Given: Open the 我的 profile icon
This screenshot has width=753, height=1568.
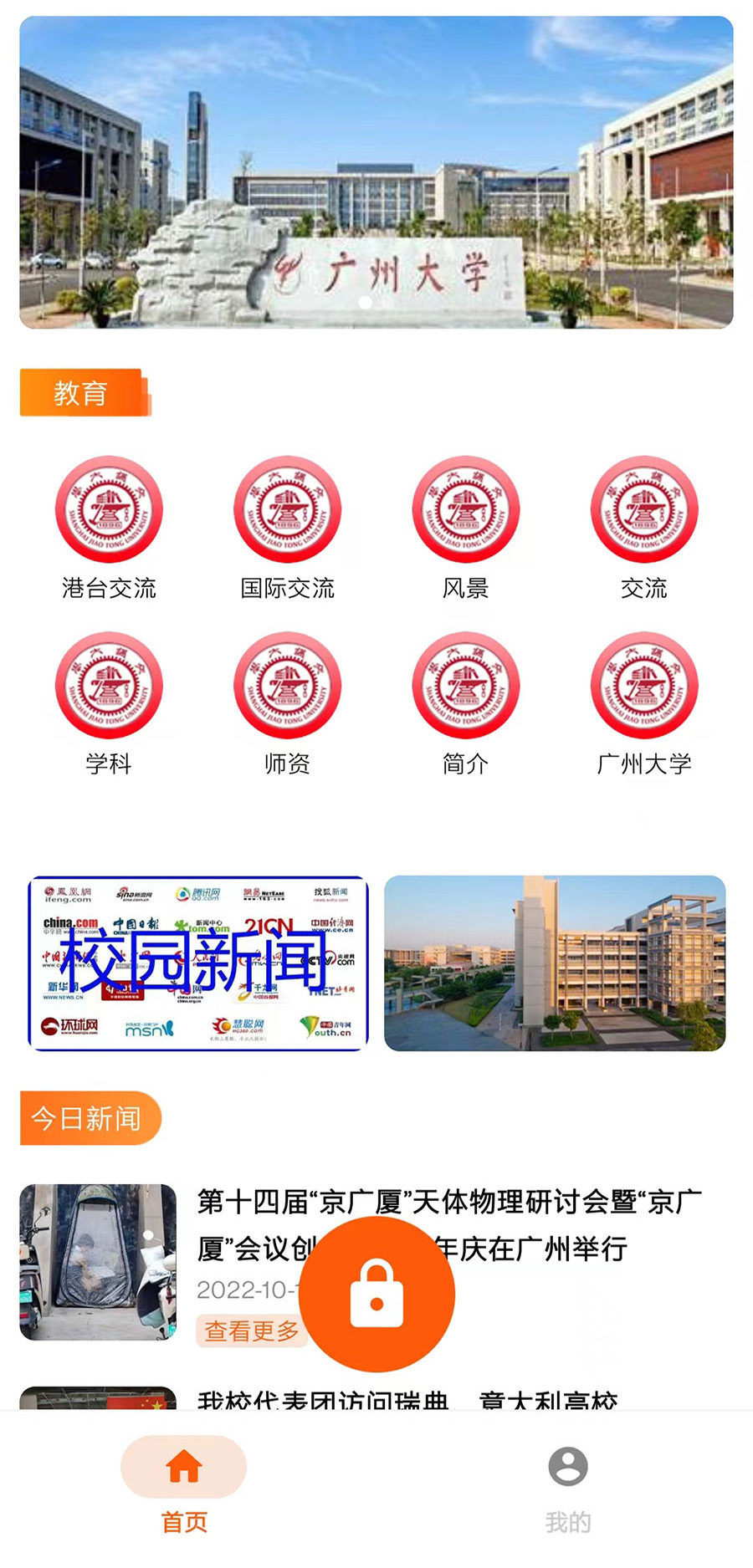Looking at the screenshot, I should [x=567, y=1467].
